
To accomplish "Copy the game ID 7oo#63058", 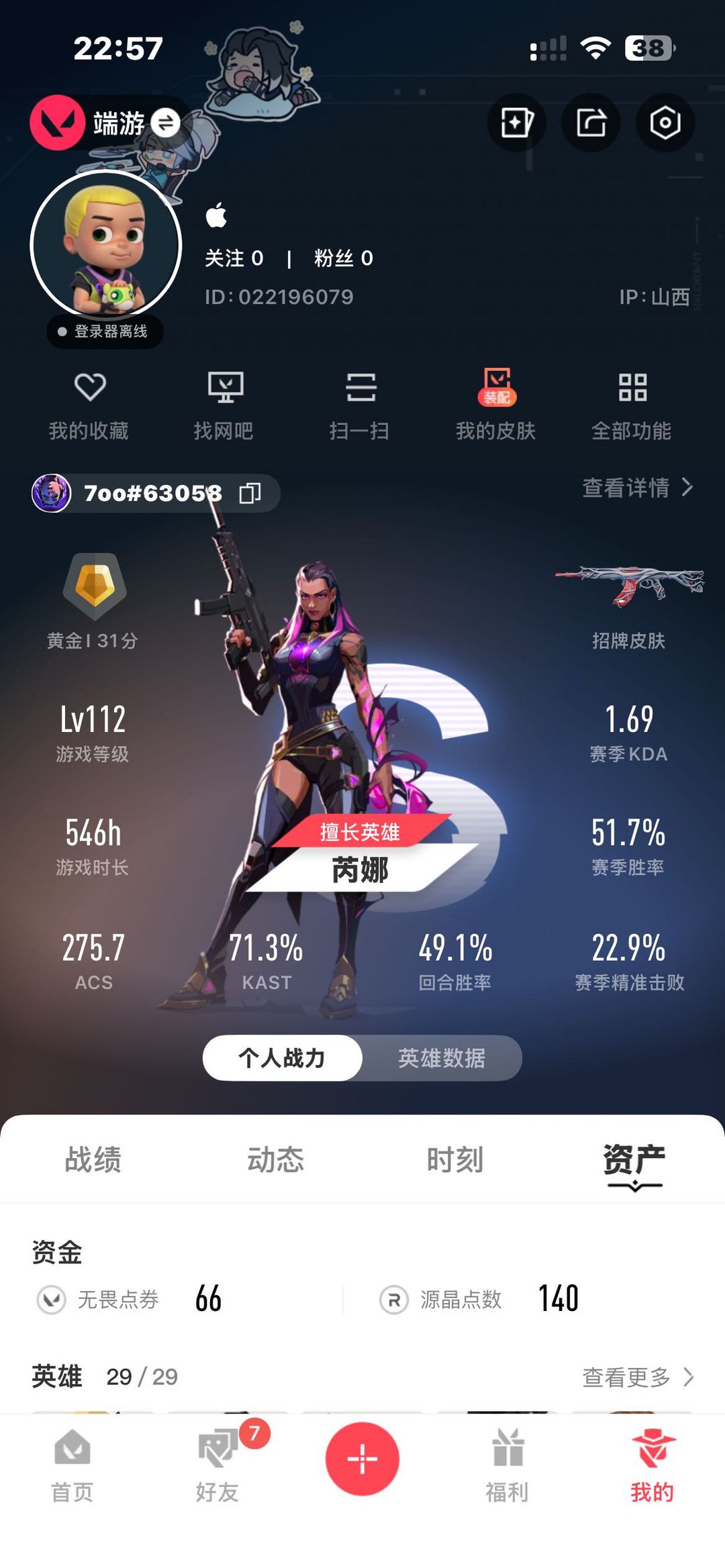I will (x=250, y=493).
